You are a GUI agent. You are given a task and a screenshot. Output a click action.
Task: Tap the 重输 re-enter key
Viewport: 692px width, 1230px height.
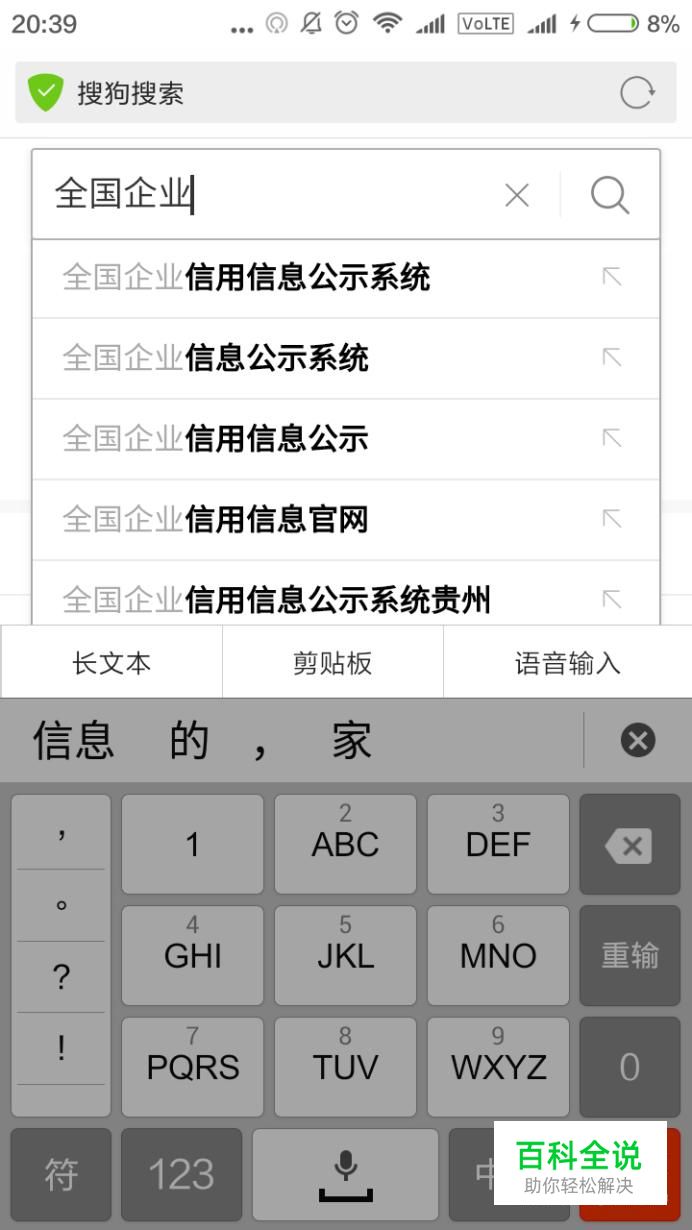[629, 956]
